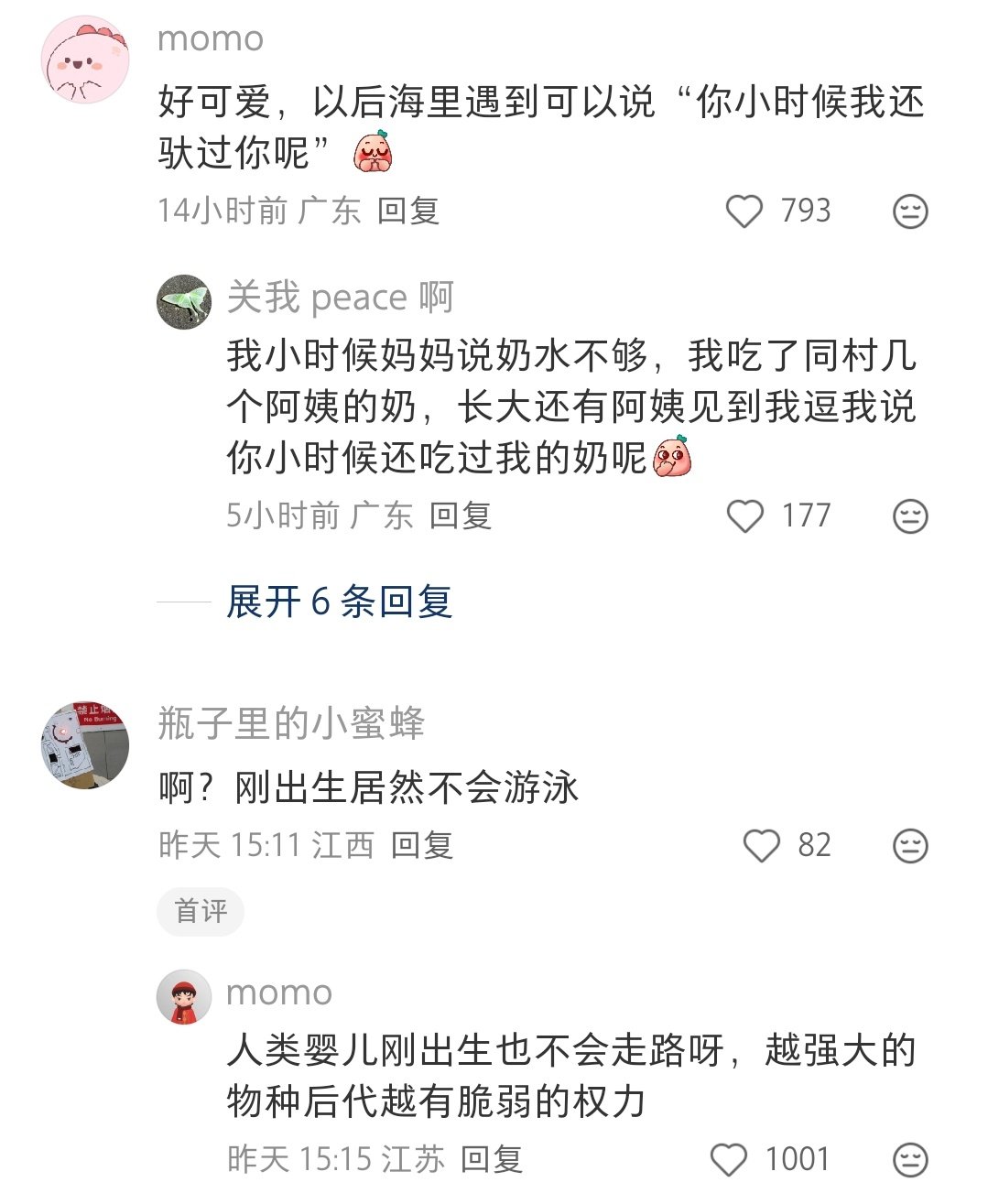This screenshot has width=988, height=1204.
Task: Open the 瓶子里的小蜜蜂 username
Action: 291,723
